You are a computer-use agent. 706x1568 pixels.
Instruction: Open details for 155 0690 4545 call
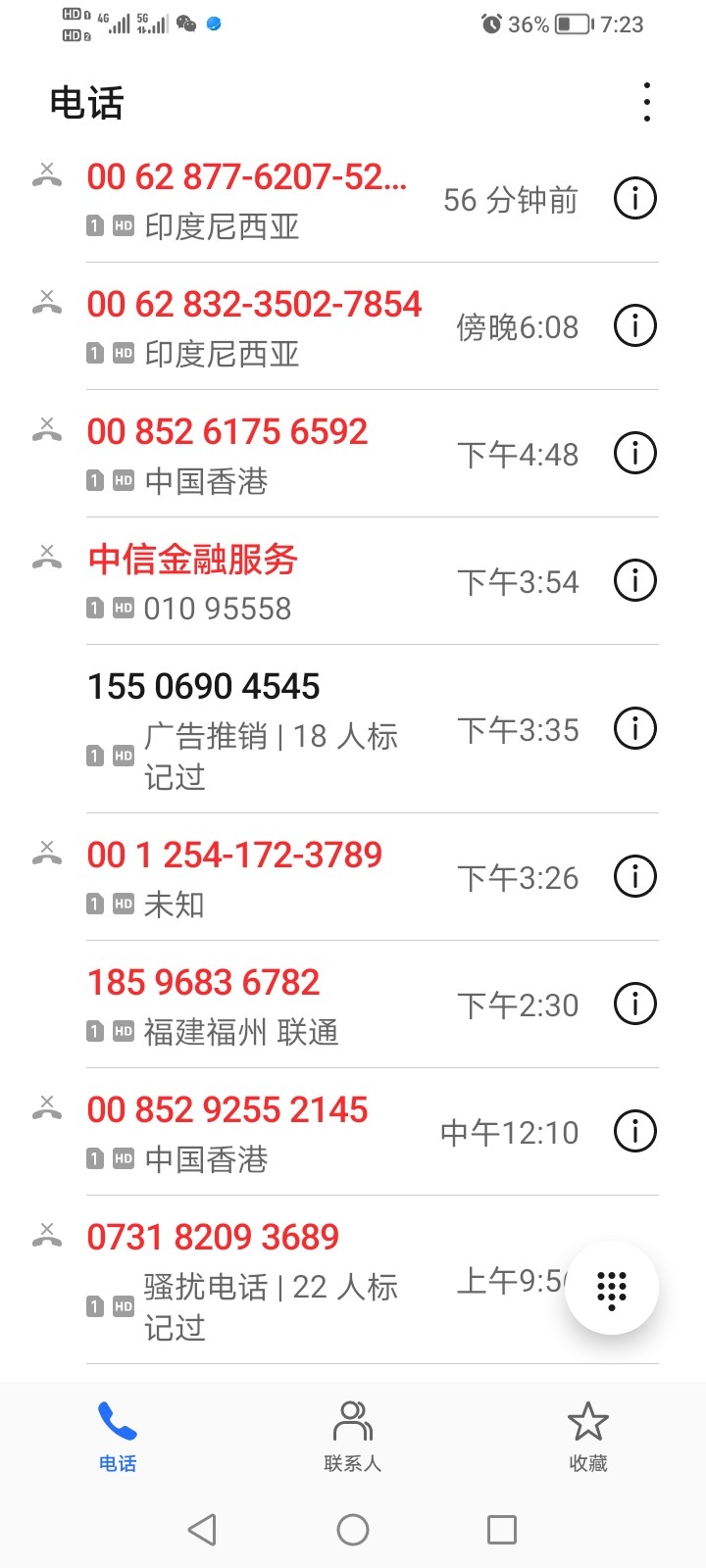click(x=635, y=728)
